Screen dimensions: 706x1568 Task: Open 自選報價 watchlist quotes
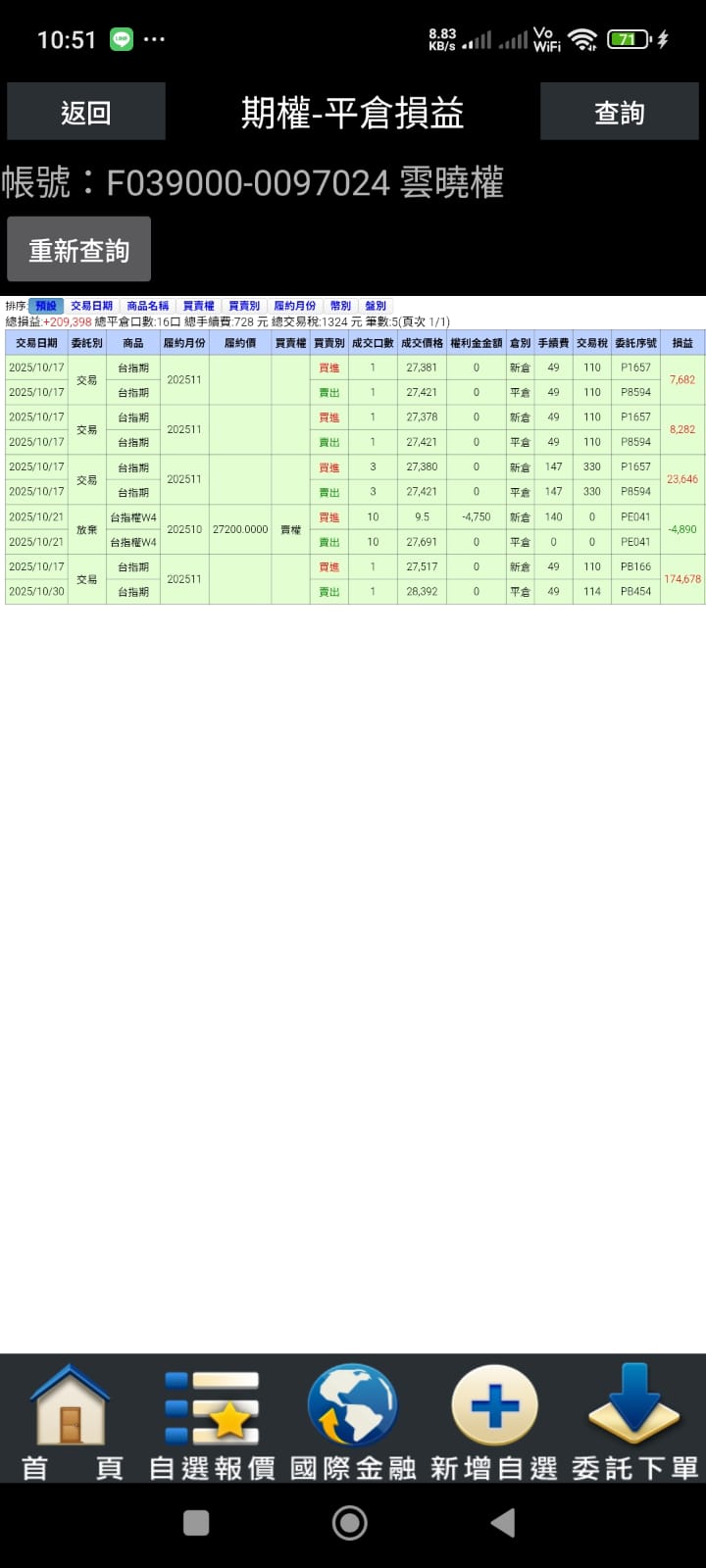pyautogui.click(x=212, y=1420)
